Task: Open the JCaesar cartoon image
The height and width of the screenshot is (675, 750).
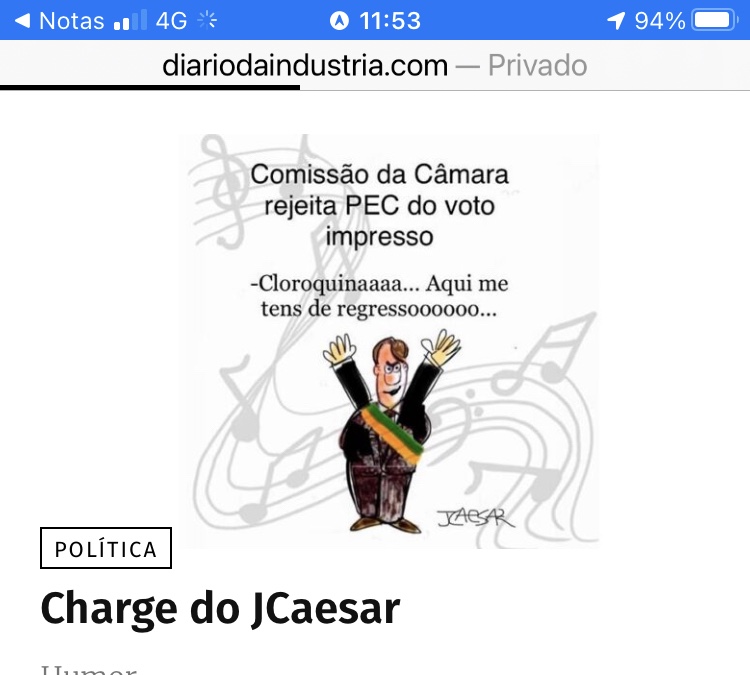Action: point(388,340)
